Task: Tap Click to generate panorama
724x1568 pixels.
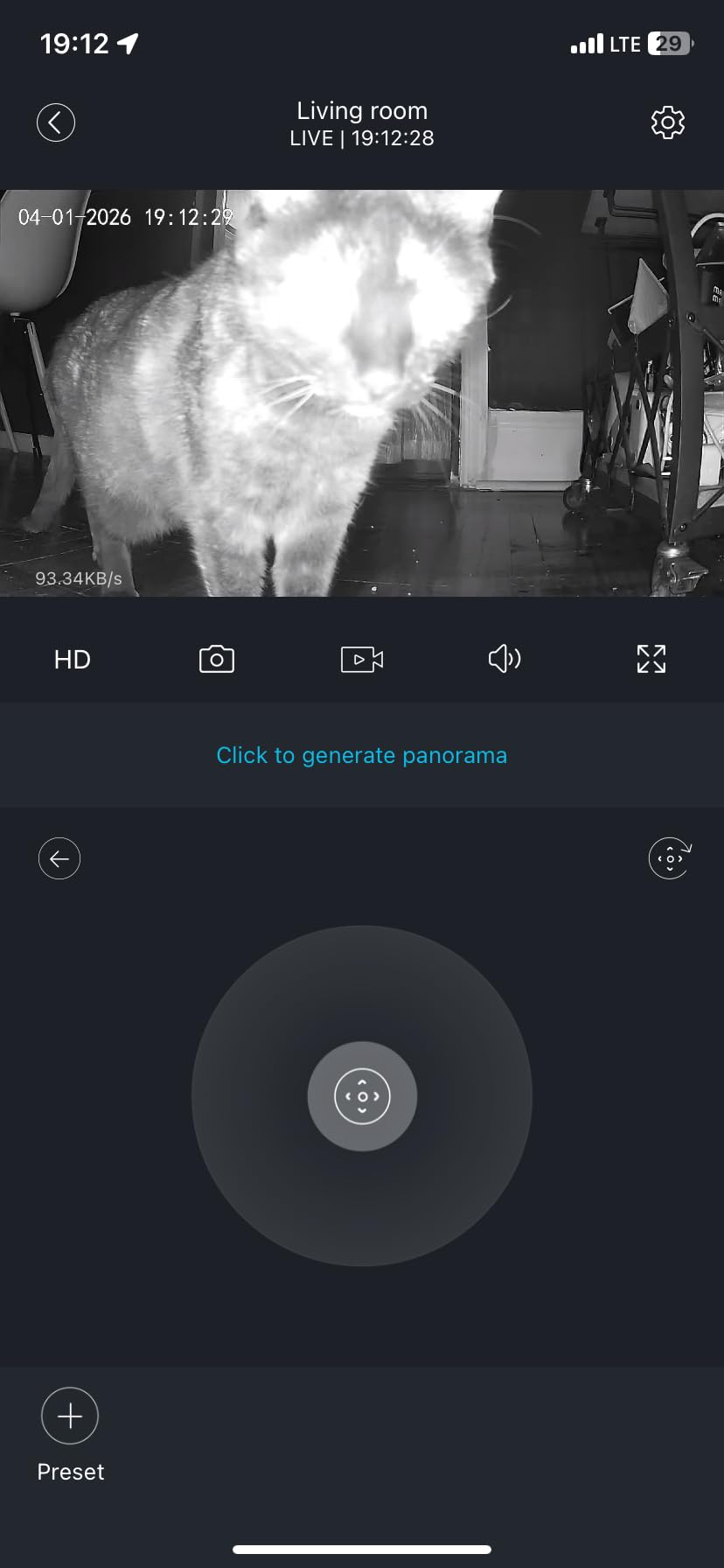Action: 361,754
